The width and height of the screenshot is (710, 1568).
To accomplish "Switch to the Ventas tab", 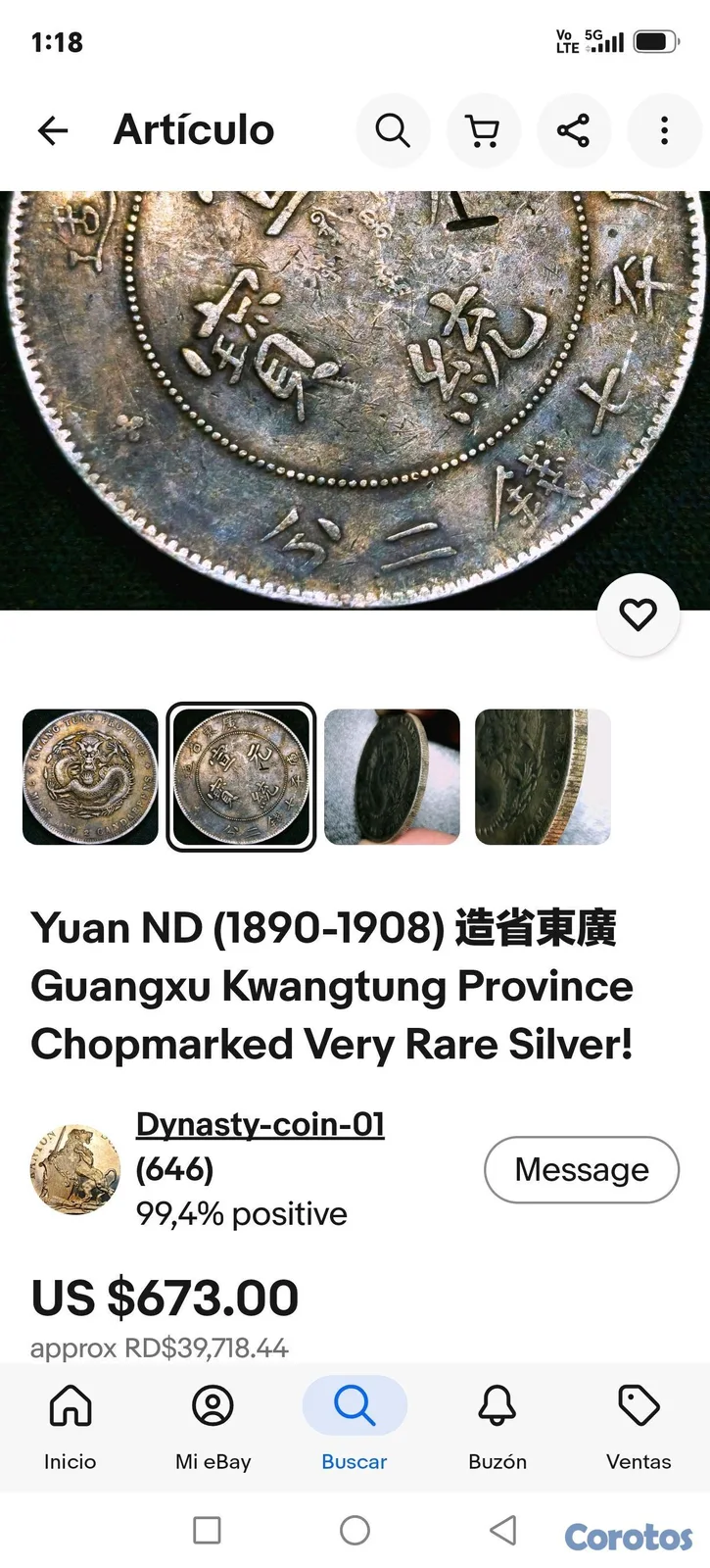I will tap(639, 1427).
